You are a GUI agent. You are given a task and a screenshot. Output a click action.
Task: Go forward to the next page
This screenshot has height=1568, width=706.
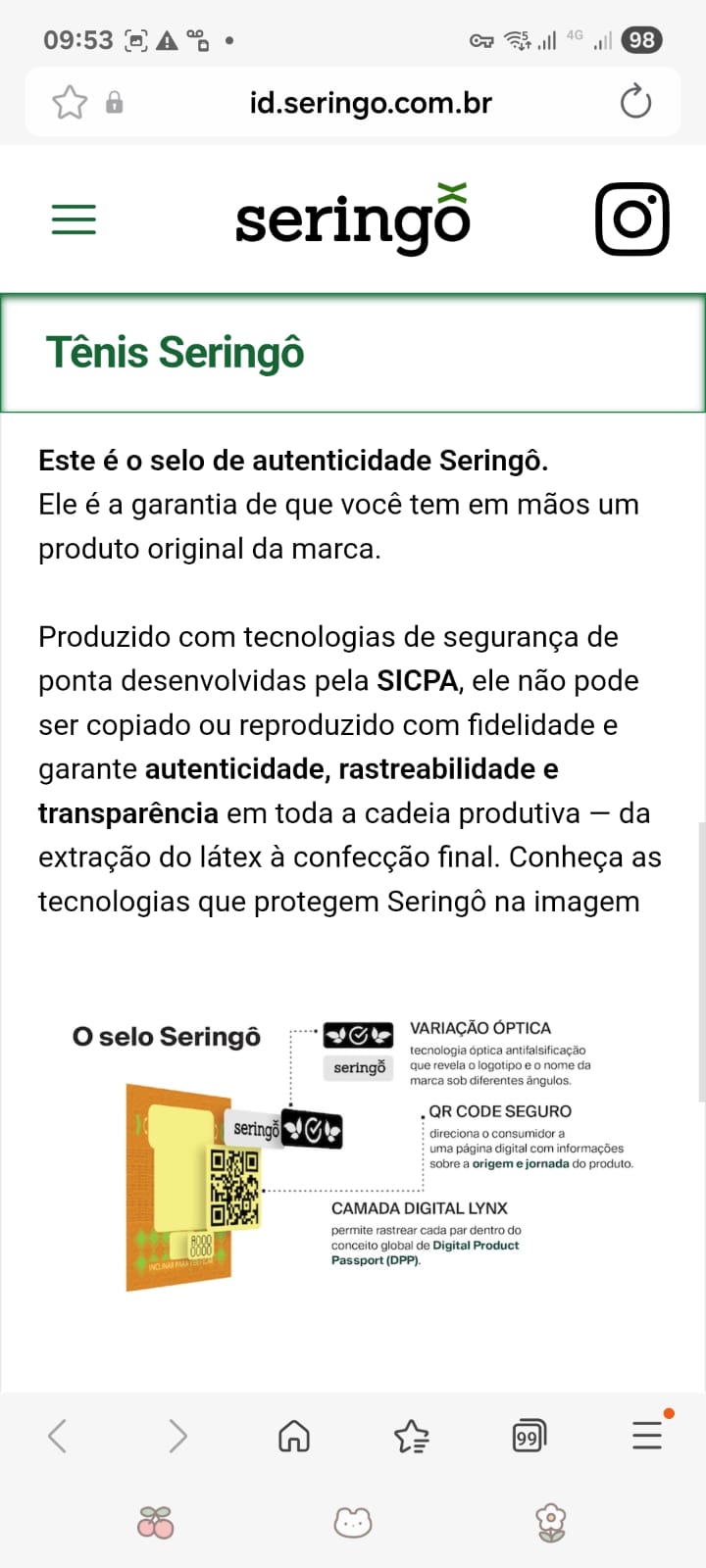(176, 1437)
